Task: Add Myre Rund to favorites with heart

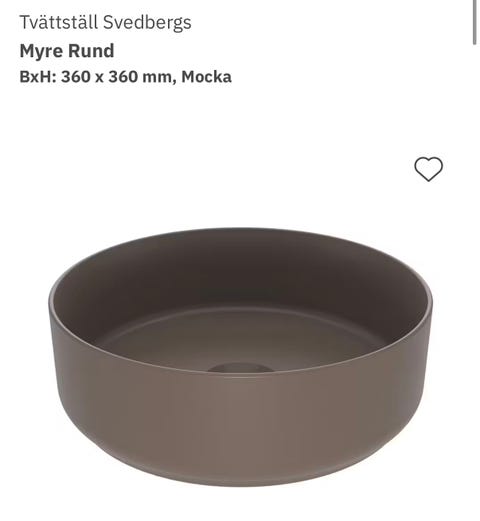Action: pos(428,169)
